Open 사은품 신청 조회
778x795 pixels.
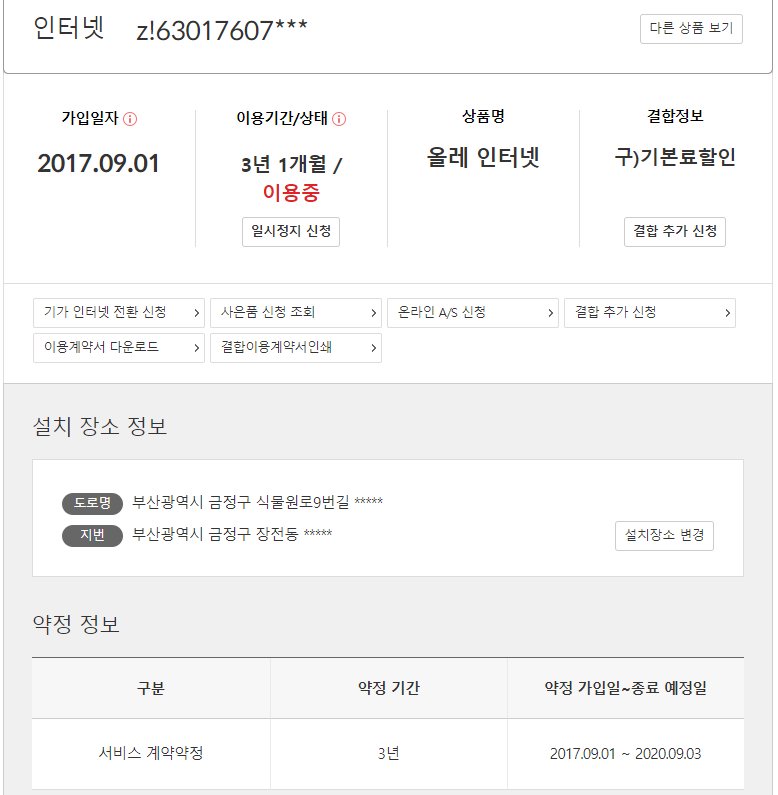click(x=296, y=313)
